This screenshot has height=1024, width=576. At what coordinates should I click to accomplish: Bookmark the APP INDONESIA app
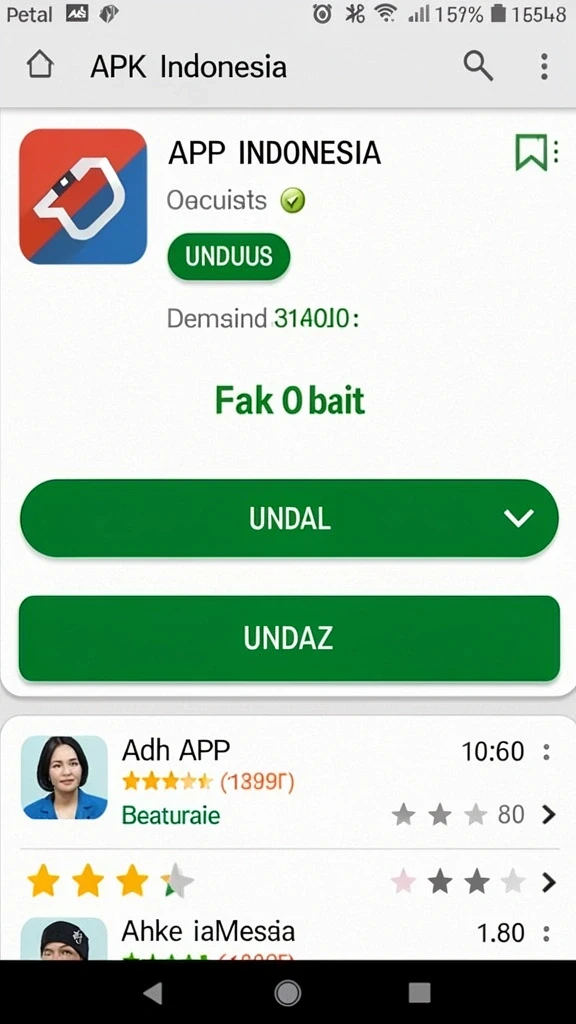[x=531, y=152]
